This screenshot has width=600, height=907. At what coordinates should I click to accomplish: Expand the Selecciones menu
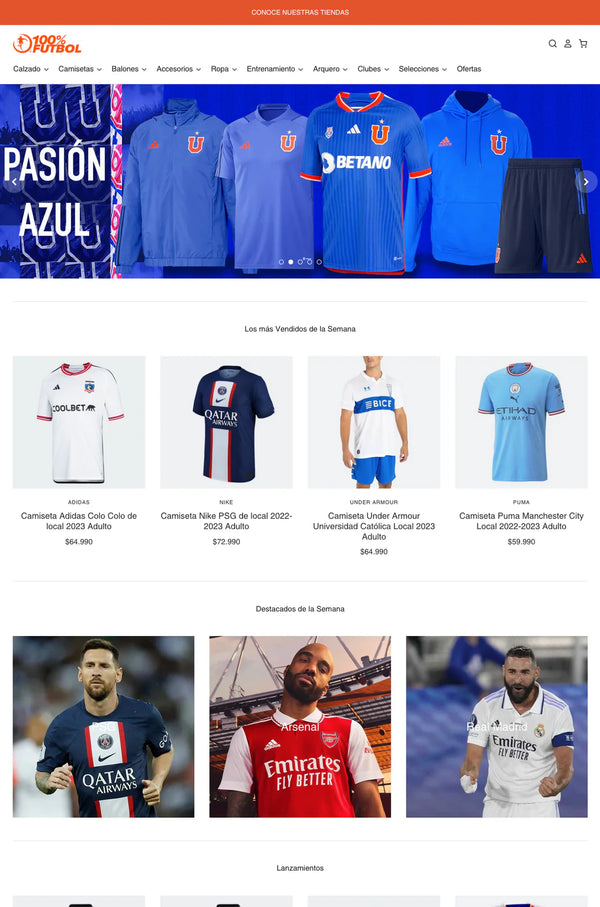(x=423, y=69)
